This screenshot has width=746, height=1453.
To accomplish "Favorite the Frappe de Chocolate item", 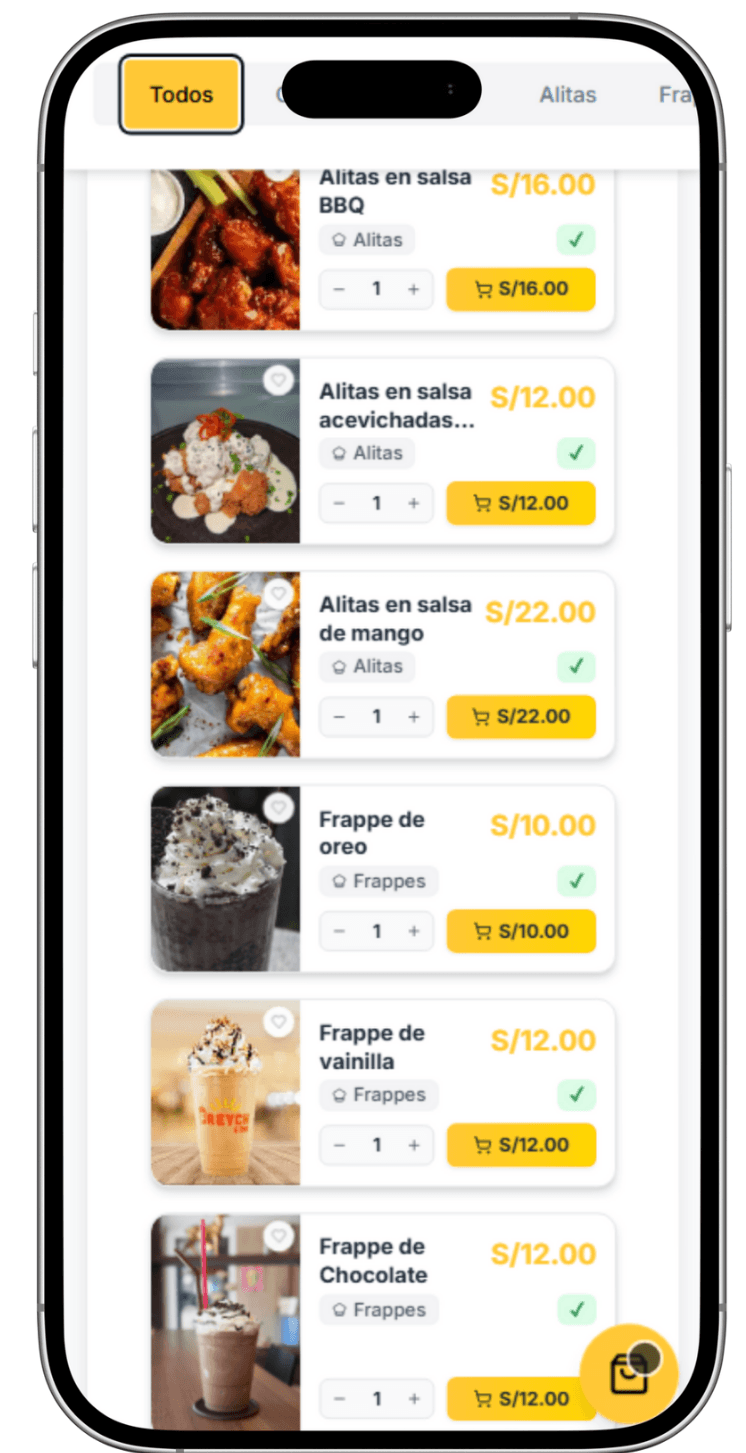I will point(279,1236).
